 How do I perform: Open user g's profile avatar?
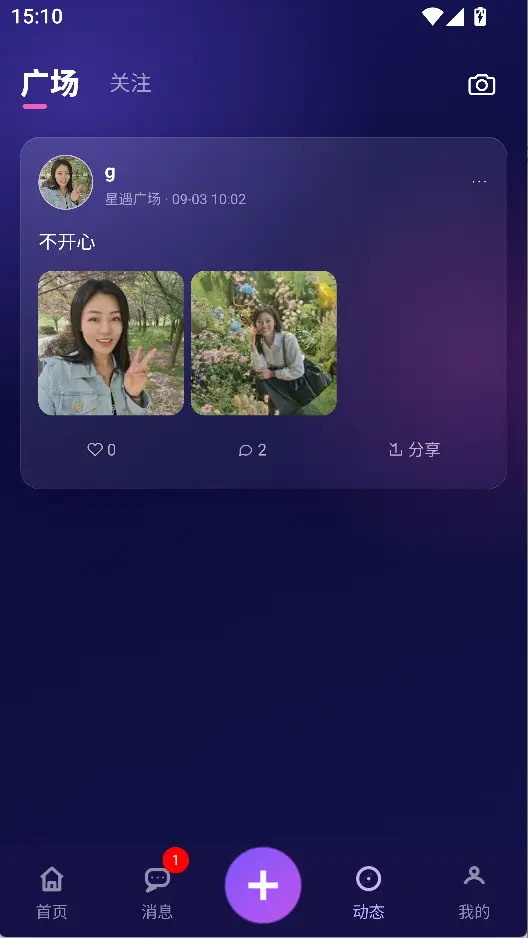[66, 182]
